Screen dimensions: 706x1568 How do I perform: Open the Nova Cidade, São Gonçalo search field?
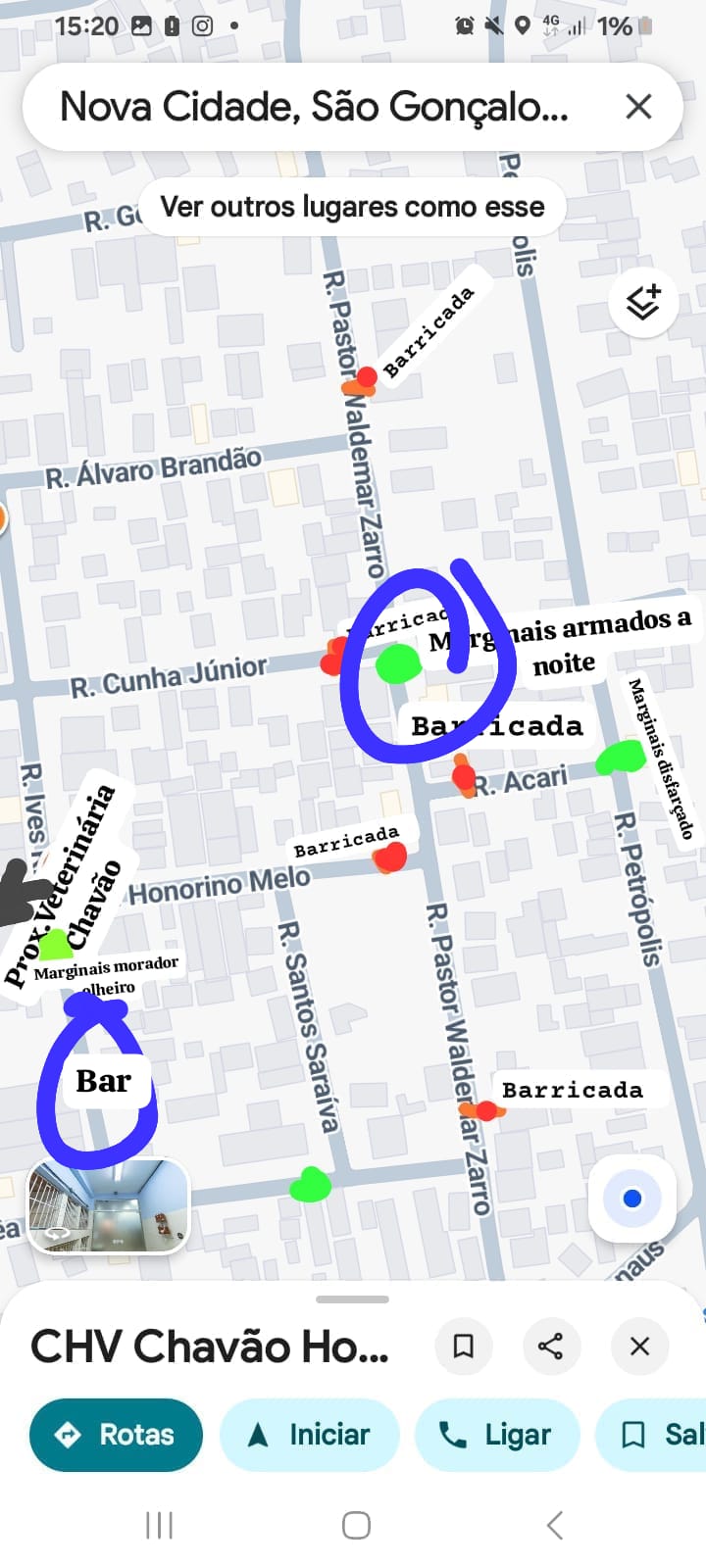point(314,107)
